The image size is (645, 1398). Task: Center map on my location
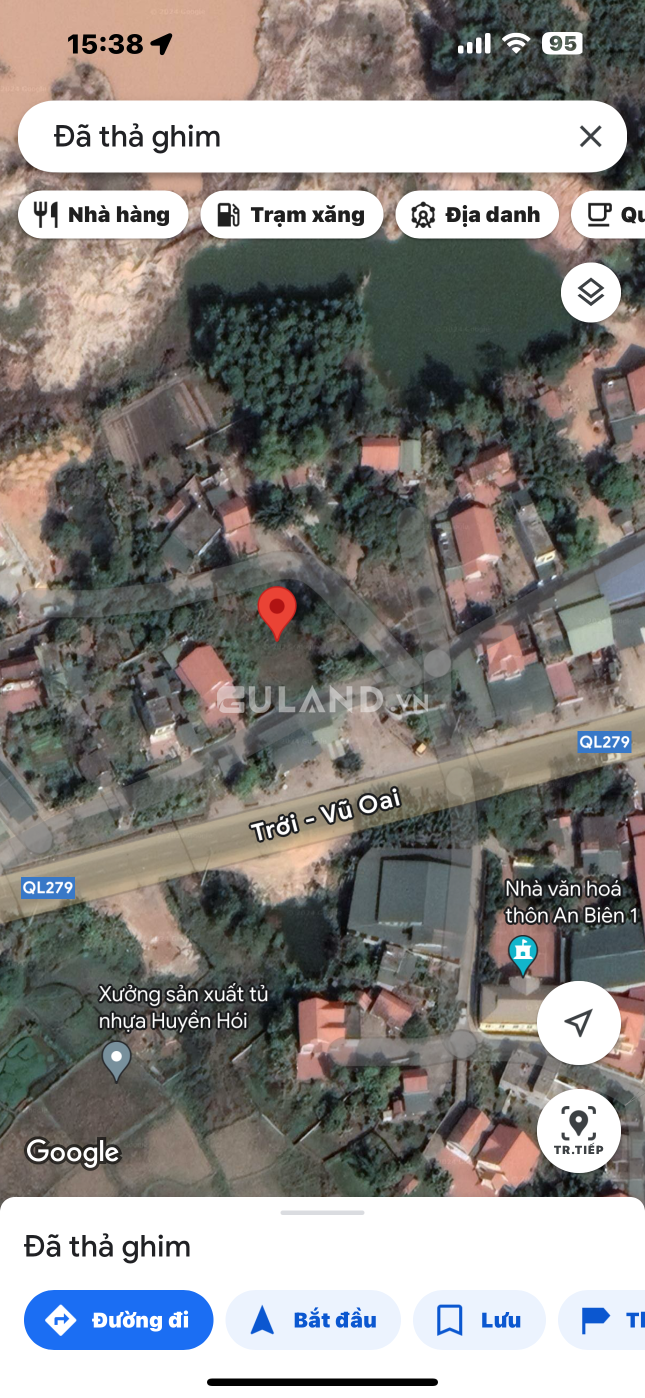578,1022
